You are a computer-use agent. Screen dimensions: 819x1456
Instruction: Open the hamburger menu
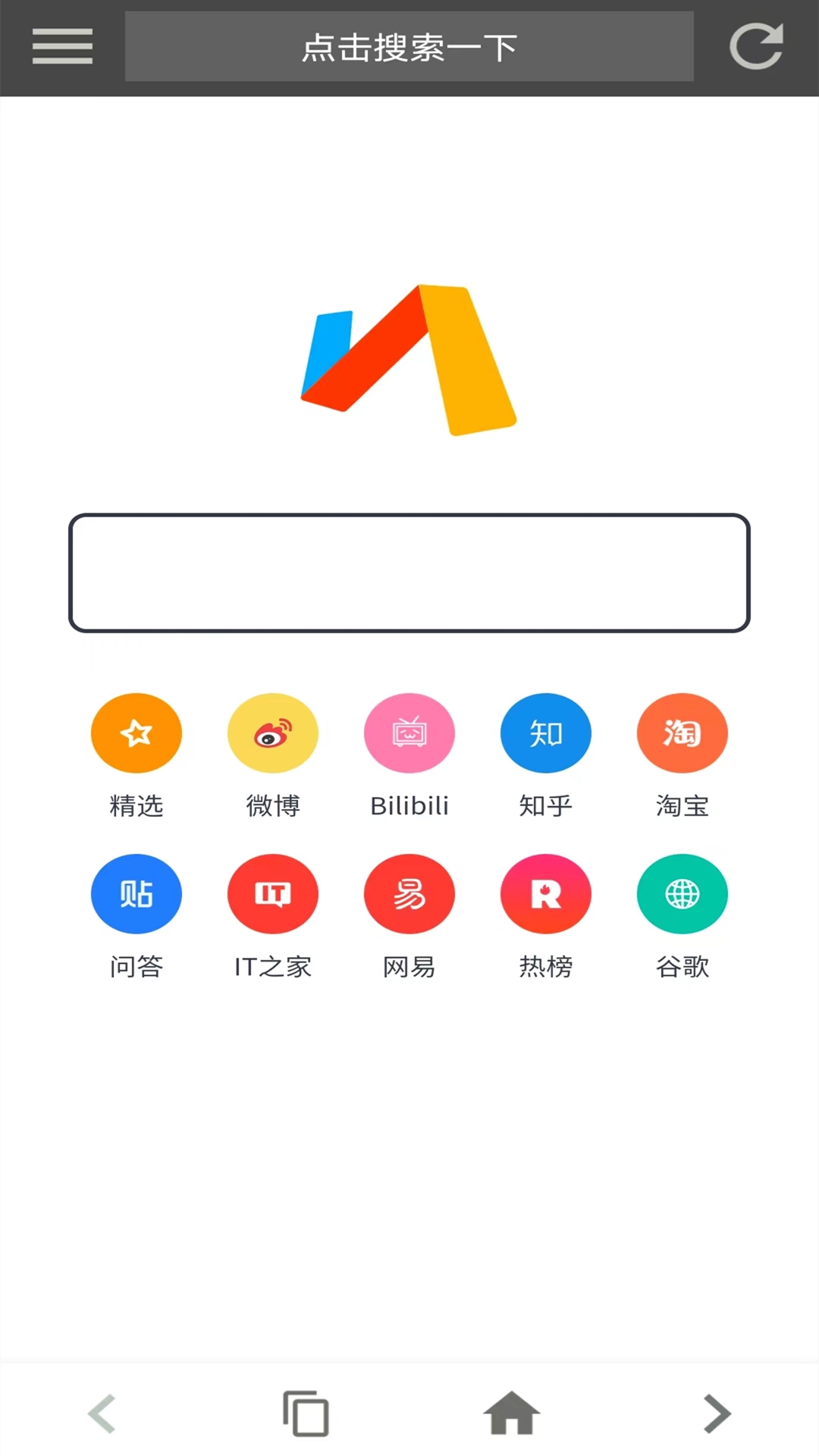[62, 45]
